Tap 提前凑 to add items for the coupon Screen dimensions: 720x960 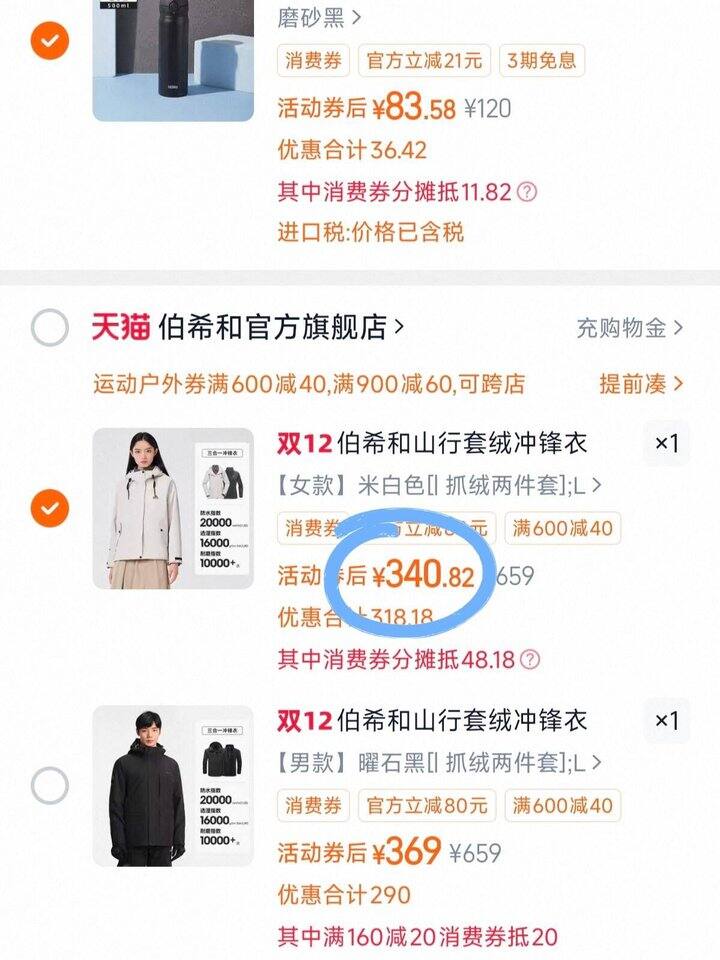point(640,383)
